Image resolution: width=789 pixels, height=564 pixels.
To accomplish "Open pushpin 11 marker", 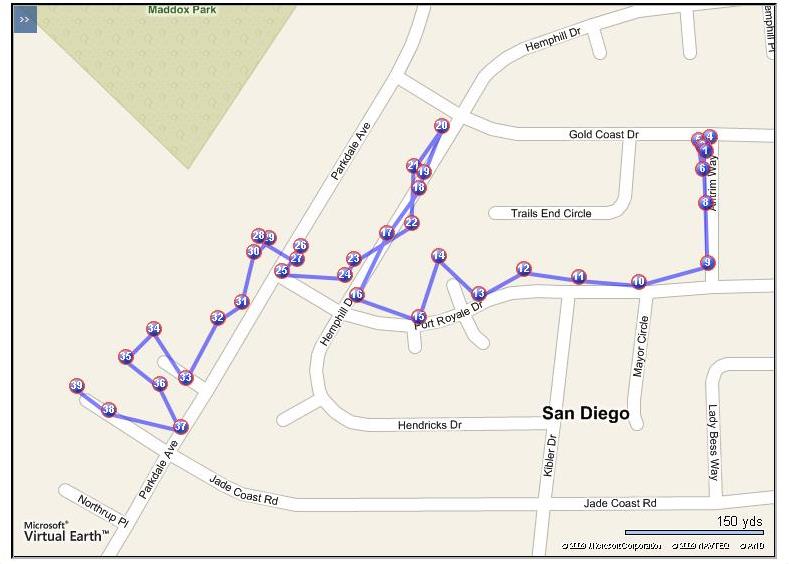I will [x=578, y=276].
